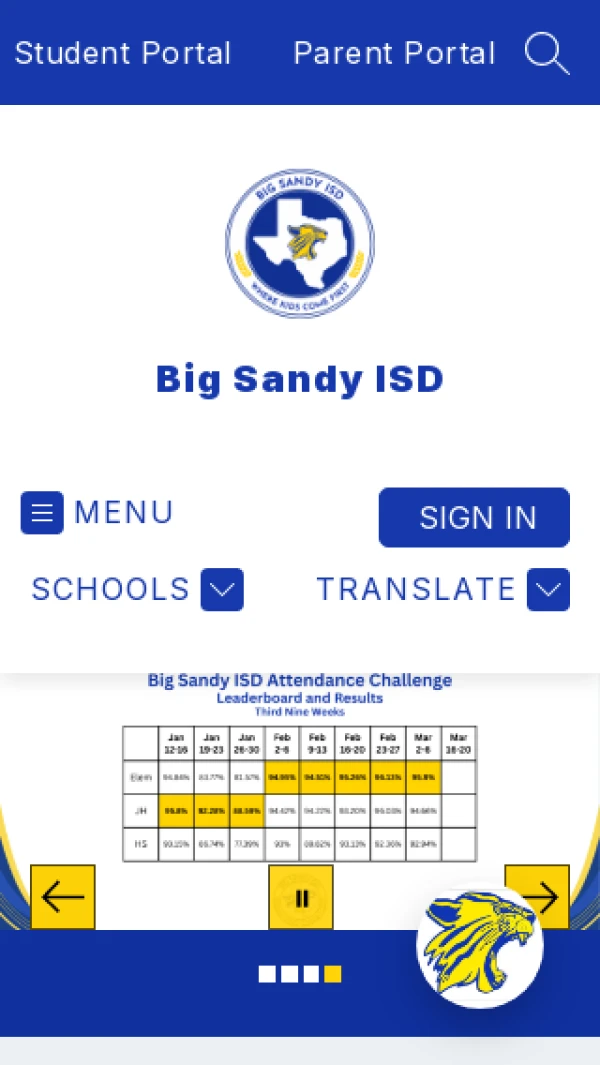Open the Parent Portal link
Image resolution: width=600 pixels, height=1065 pixels.
click(394, 53)
